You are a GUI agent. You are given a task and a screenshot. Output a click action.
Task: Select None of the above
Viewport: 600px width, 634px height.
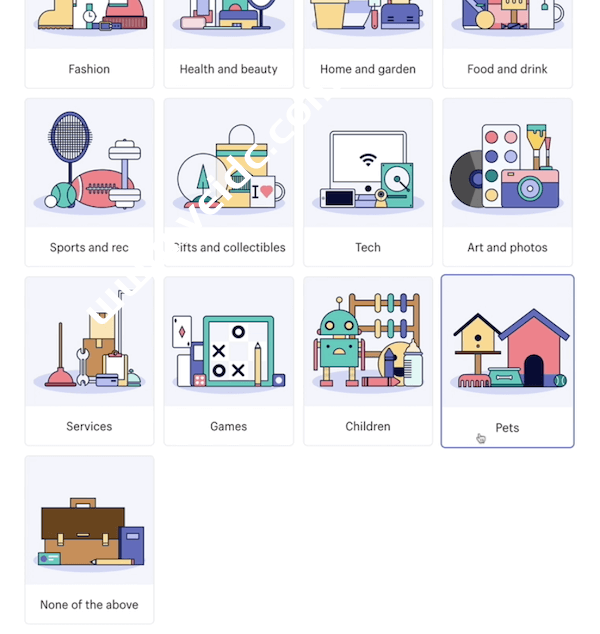point(89,540)
